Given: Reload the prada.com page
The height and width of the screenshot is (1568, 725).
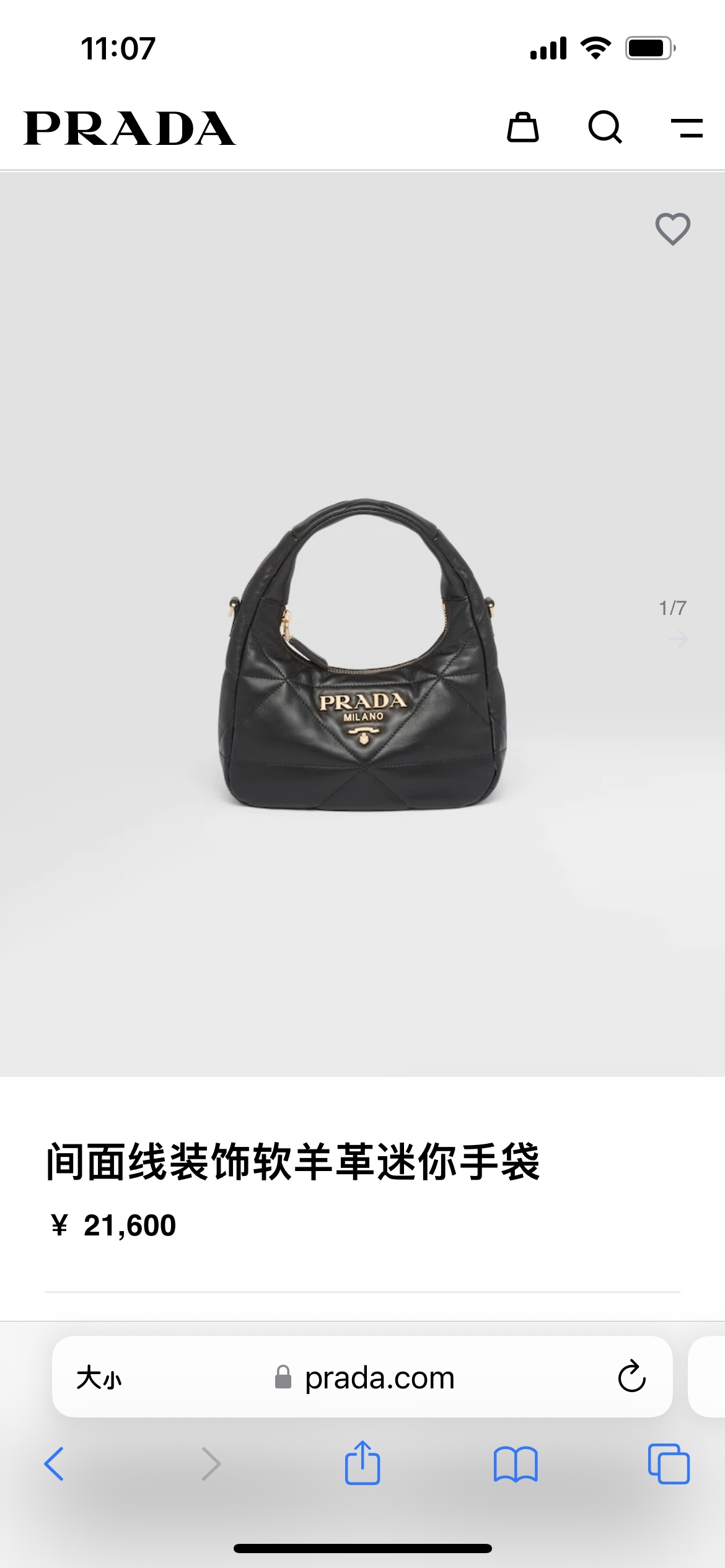Looking at the screenshot, I should point(631,1377).
